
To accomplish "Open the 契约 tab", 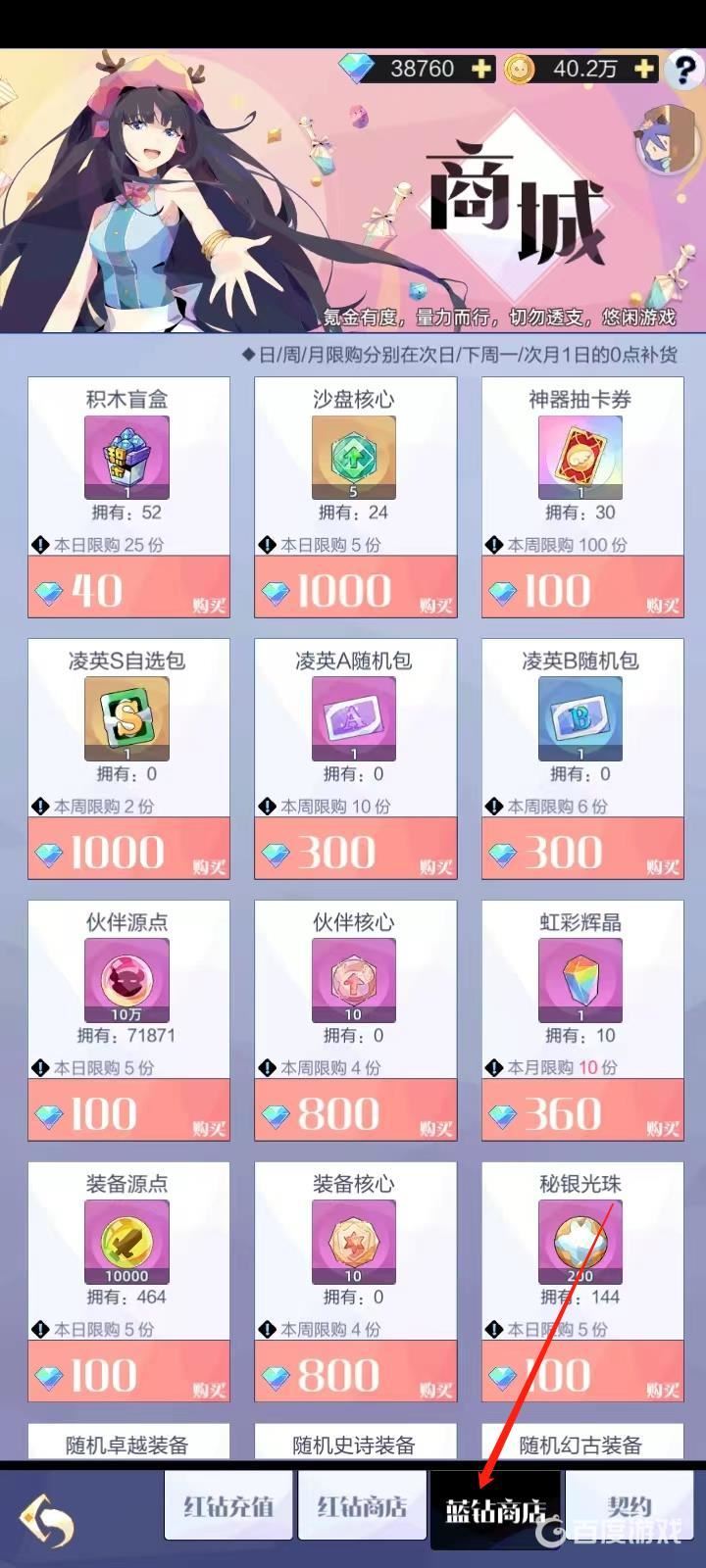I will click(x=629, y=1506).
